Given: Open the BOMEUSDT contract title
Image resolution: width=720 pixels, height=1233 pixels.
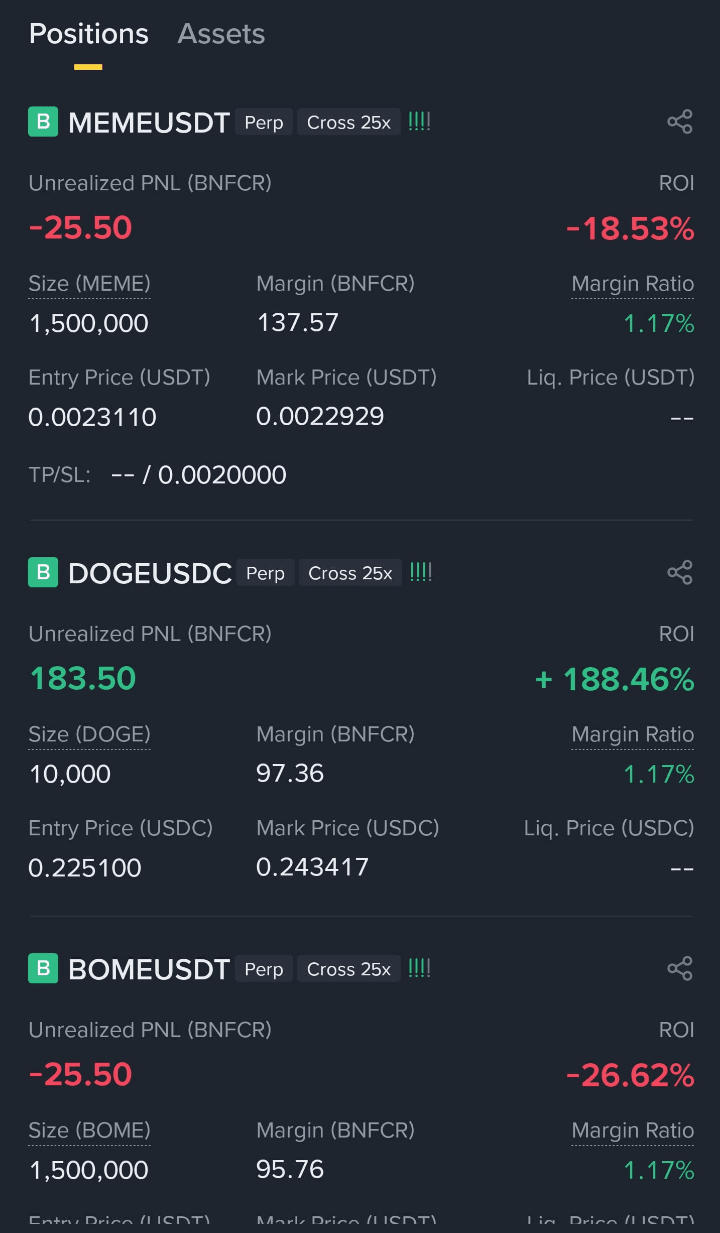Looking at the screenshot, I should click(x=149, y=969).
